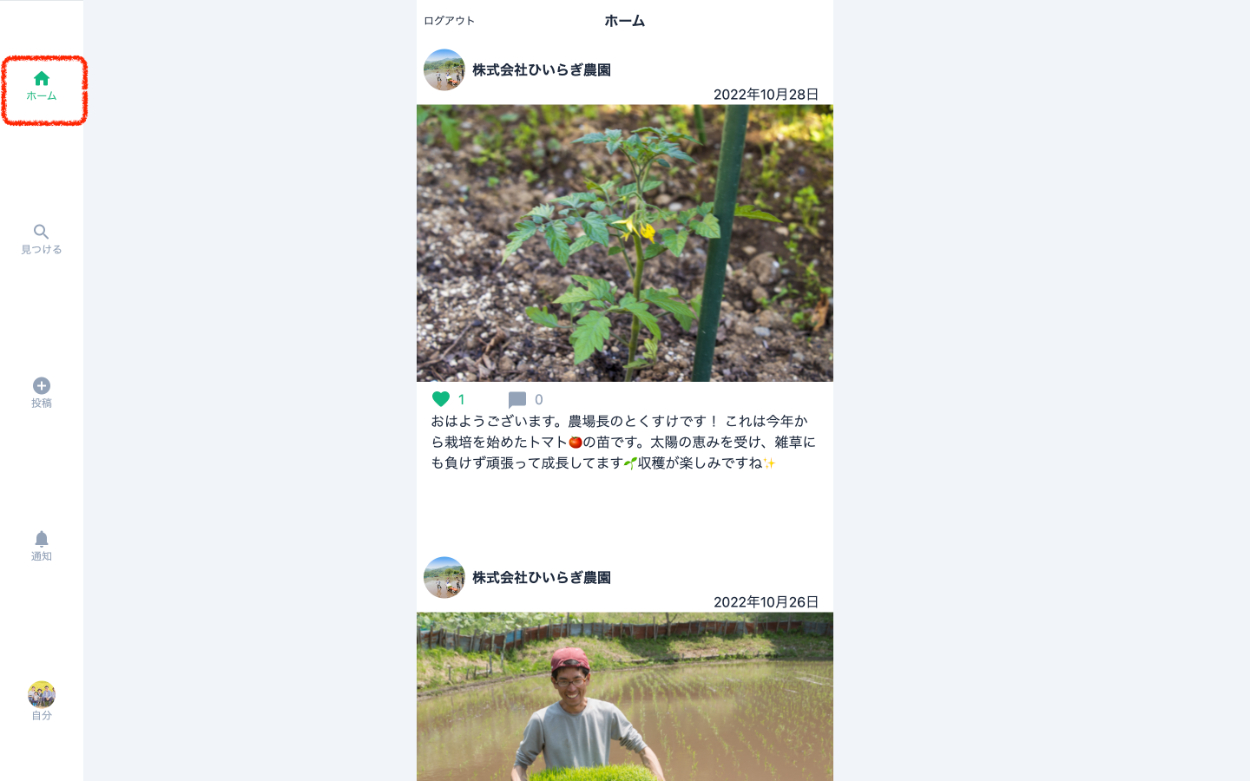Open the tomato seedling photo
This screenshot has height=781, width=1250.
[x=624, y=243]
